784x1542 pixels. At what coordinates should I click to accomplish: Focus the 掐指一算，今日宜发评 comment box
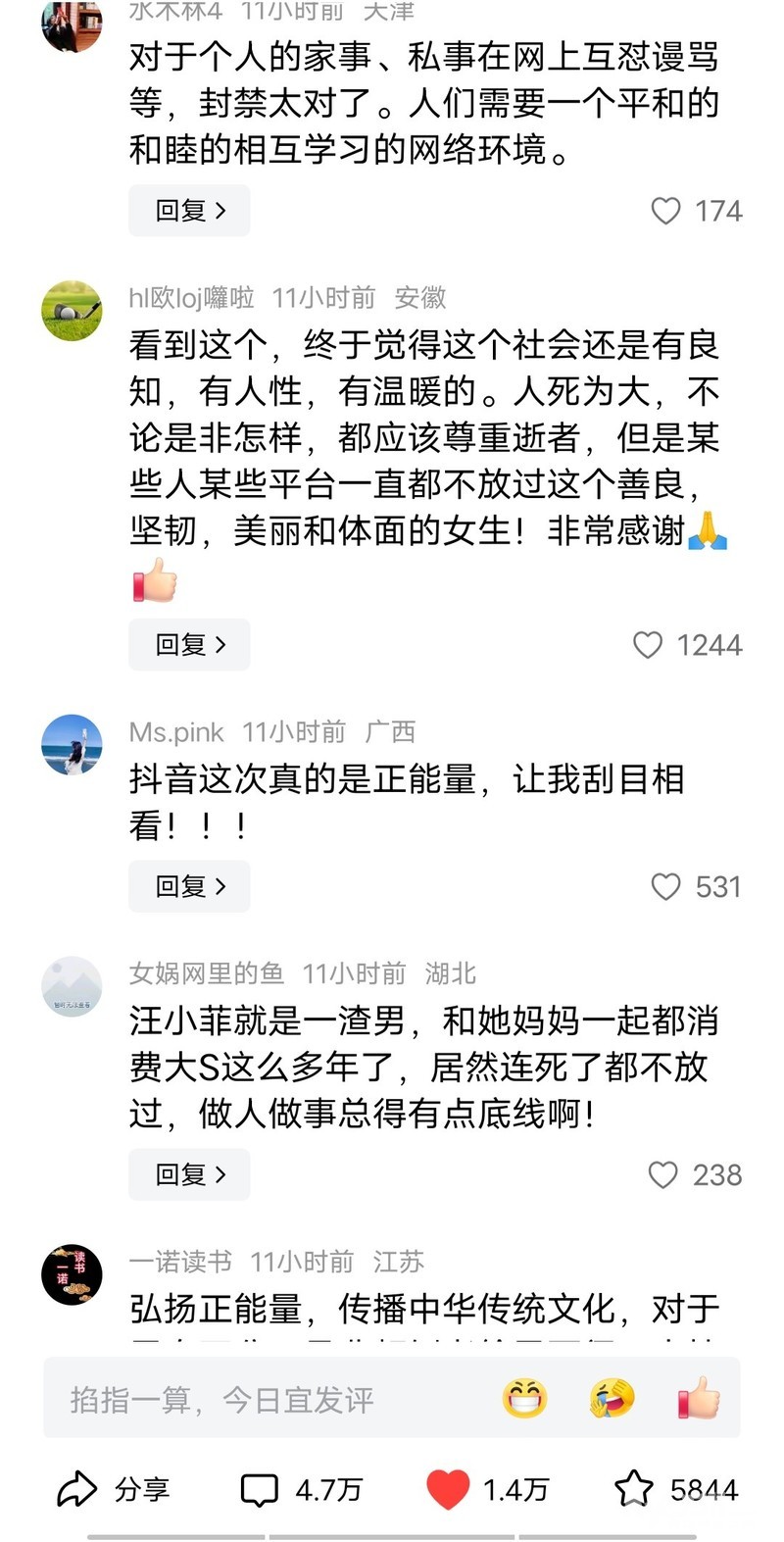(265, 1400)
